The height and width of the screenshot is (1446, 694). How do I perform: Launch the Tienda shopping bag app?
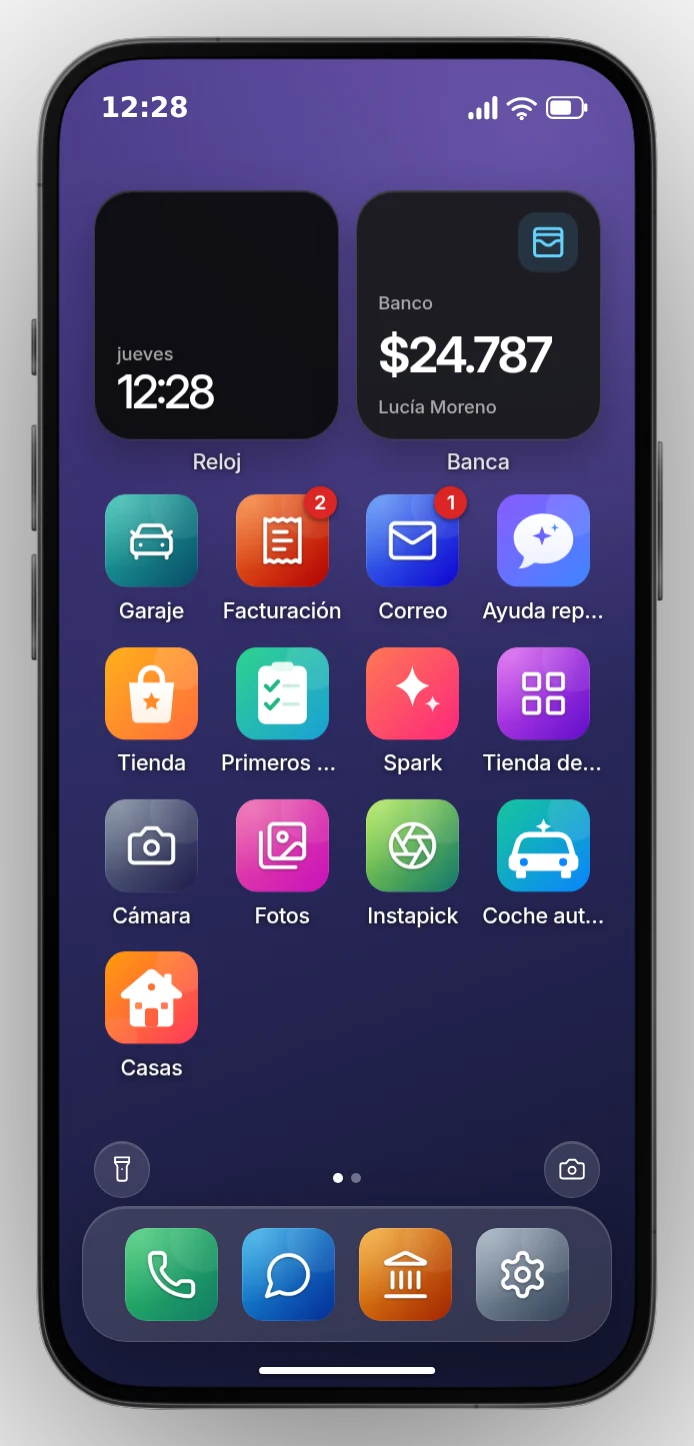[x=151, y=693]
